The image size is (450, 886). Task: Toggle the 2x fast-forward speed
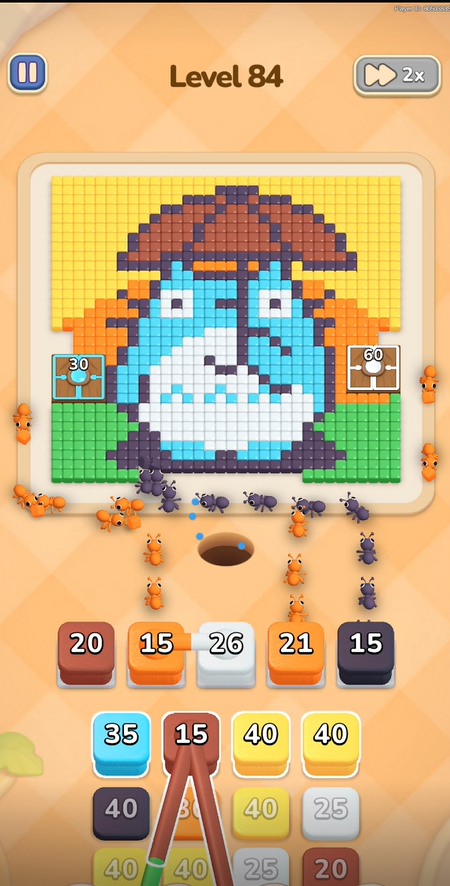tap(397, 75)
